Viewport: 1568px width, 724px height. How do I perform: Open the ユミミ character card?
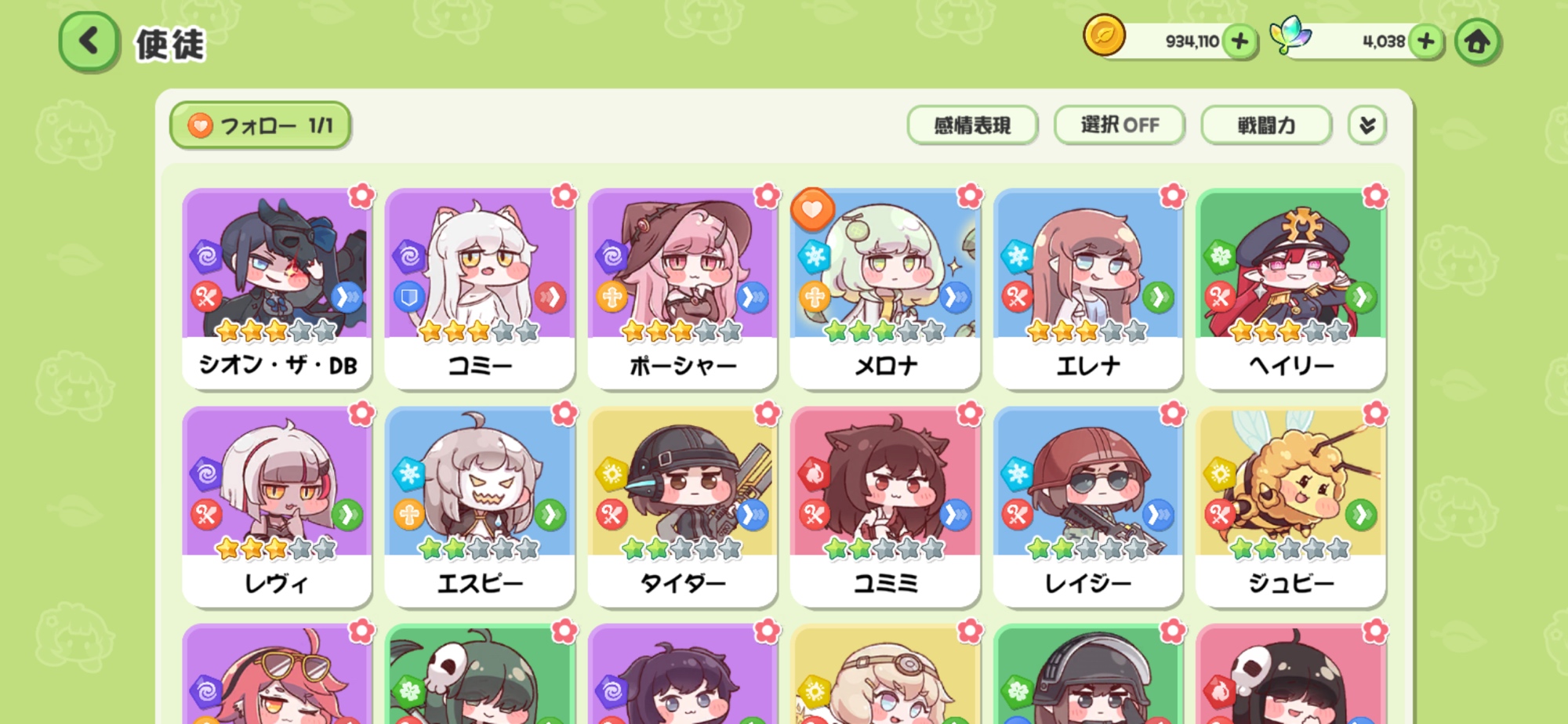click(x=885, y=506)
